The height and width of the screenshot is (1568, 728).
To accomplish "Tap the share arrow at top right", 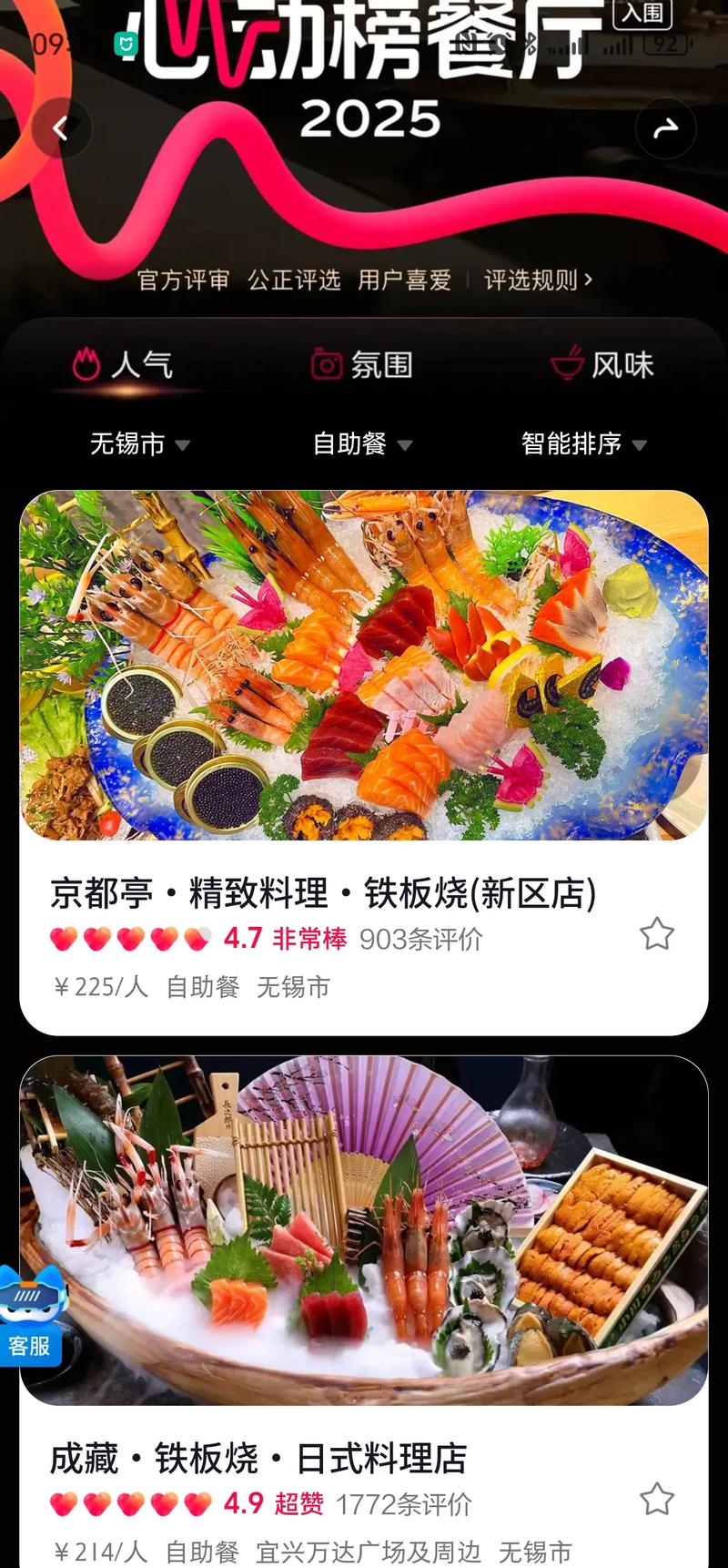I will pyautogui.click(x=665, y=127).
